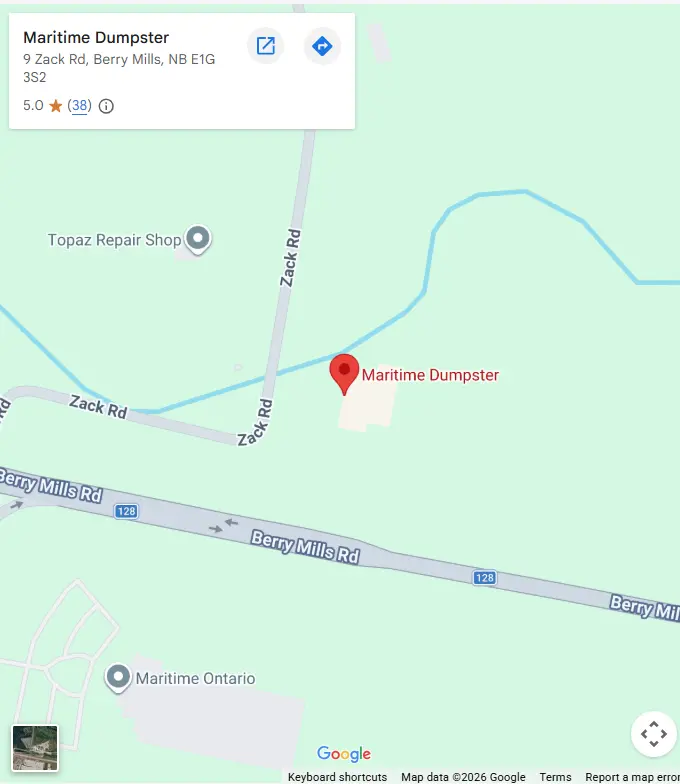Get directions to Maritime Dumpster
The height and width of the screenshot is (784, 680).
pyautogui.click(x=322, y=46)
